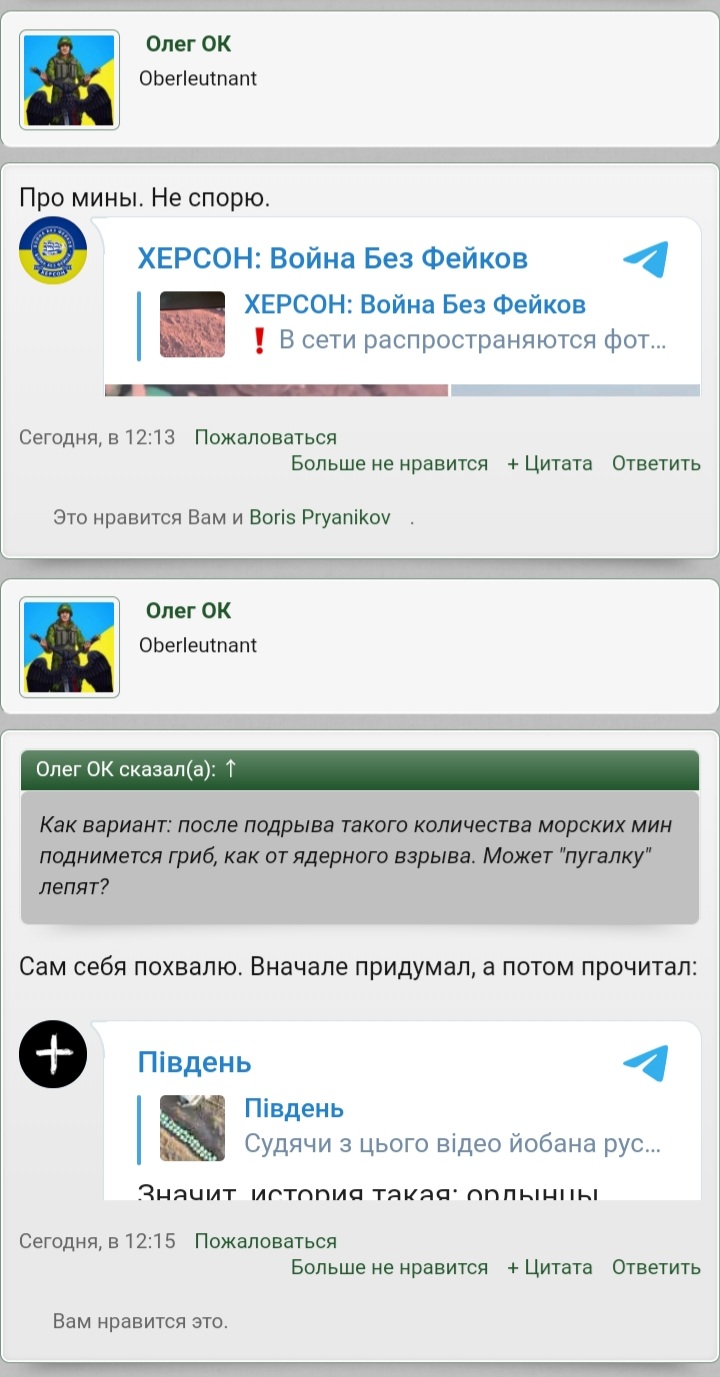This screenshot has height=1377, width=720.
Task: Tap Олег ОК avatar in the second post
Action: 70,647
